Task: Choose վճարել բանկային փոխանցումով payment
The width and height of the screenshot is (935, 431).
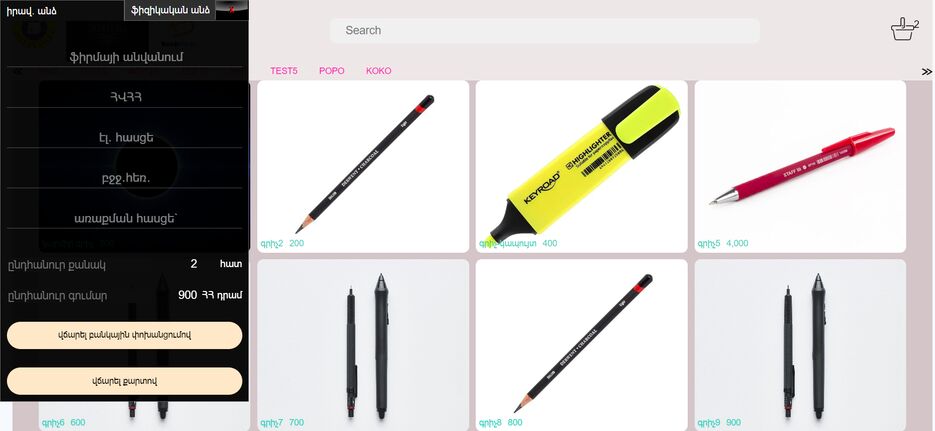Action: [x=125, y=335]
